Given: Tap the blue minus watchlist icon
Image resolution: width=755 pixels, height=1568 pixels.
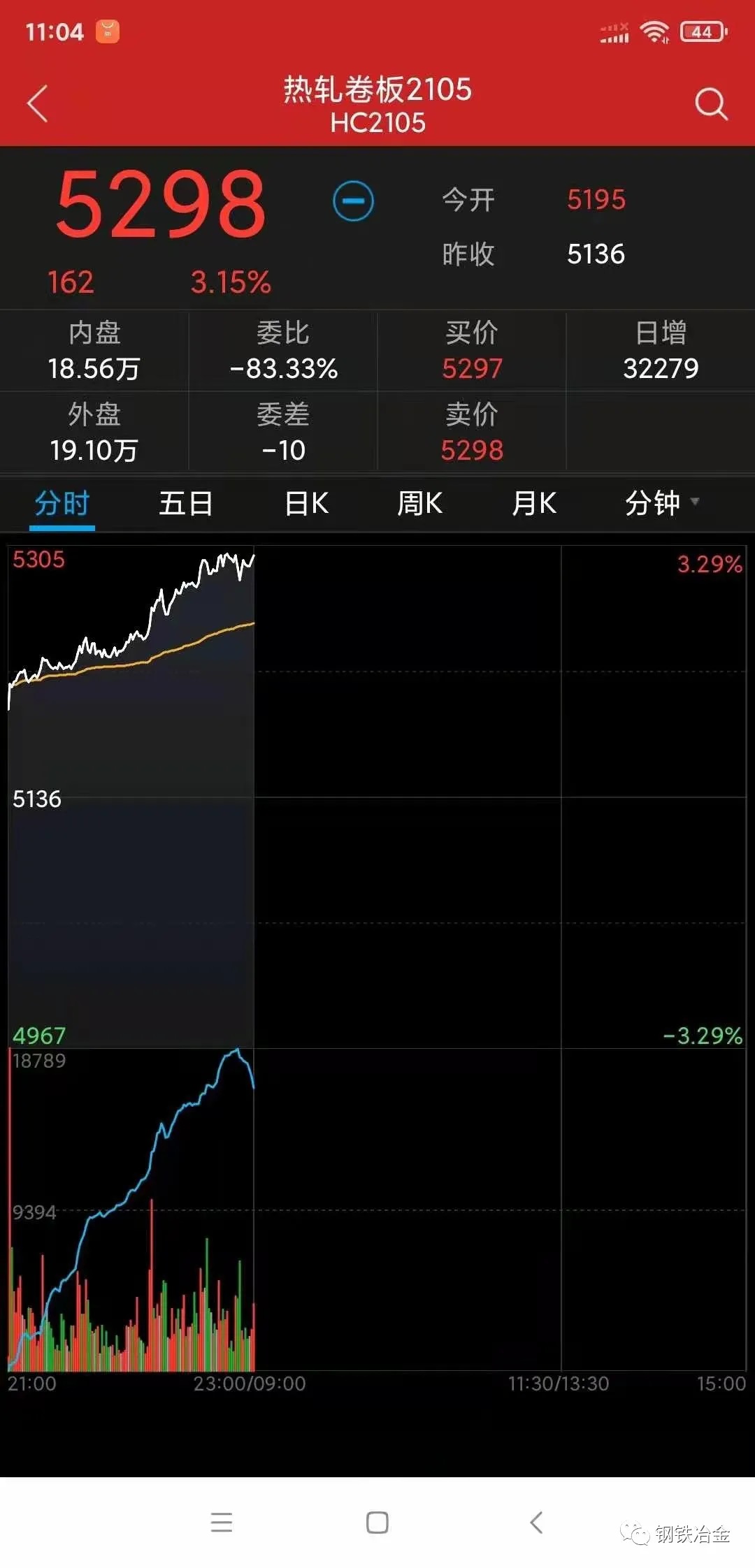Looking at the screenshot, I should pyautogui.click(x=353, y=201).
